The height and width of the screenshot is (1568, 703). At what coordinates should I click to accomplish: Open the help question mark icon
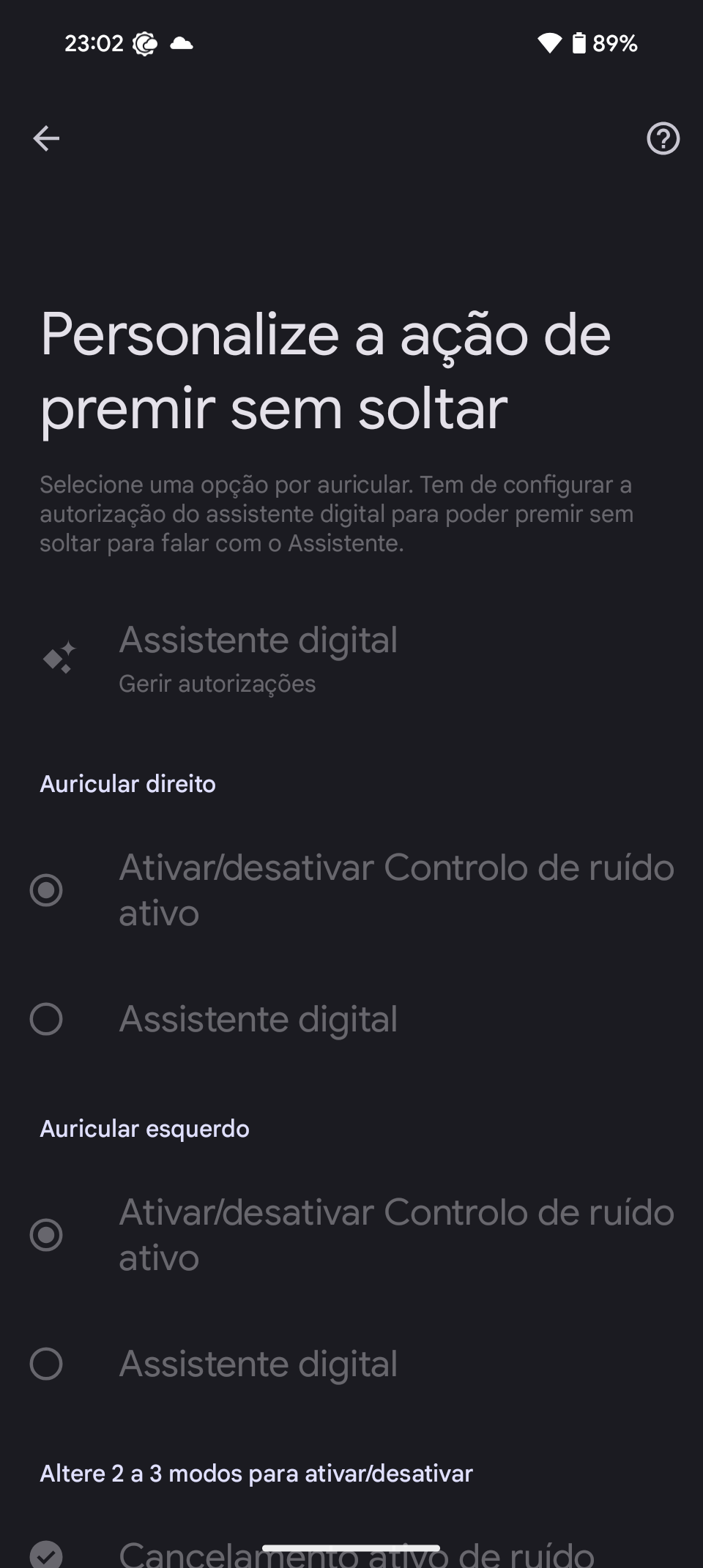[x=663, y=138]
